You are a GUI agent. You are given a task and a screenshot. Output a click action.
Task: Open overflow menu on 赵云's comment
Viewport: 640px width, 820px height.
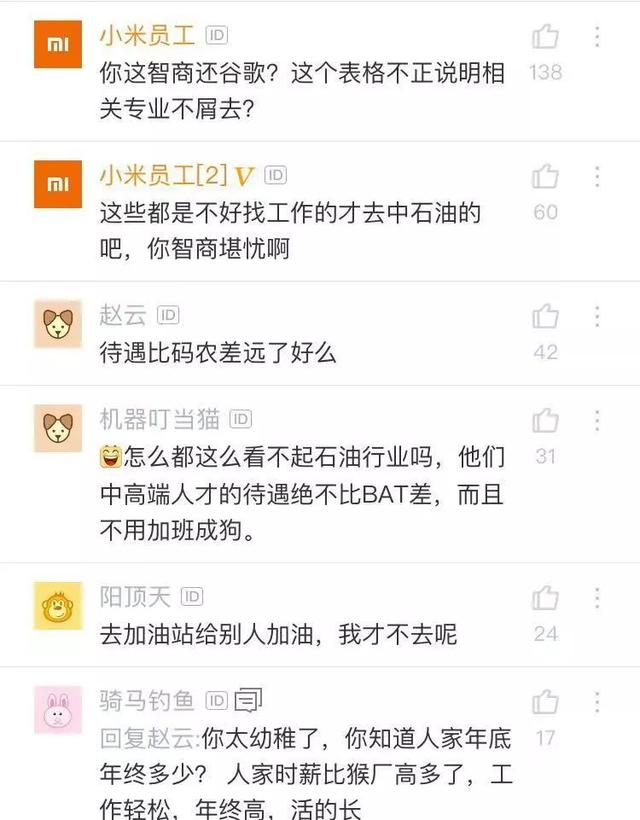point(597,317)
